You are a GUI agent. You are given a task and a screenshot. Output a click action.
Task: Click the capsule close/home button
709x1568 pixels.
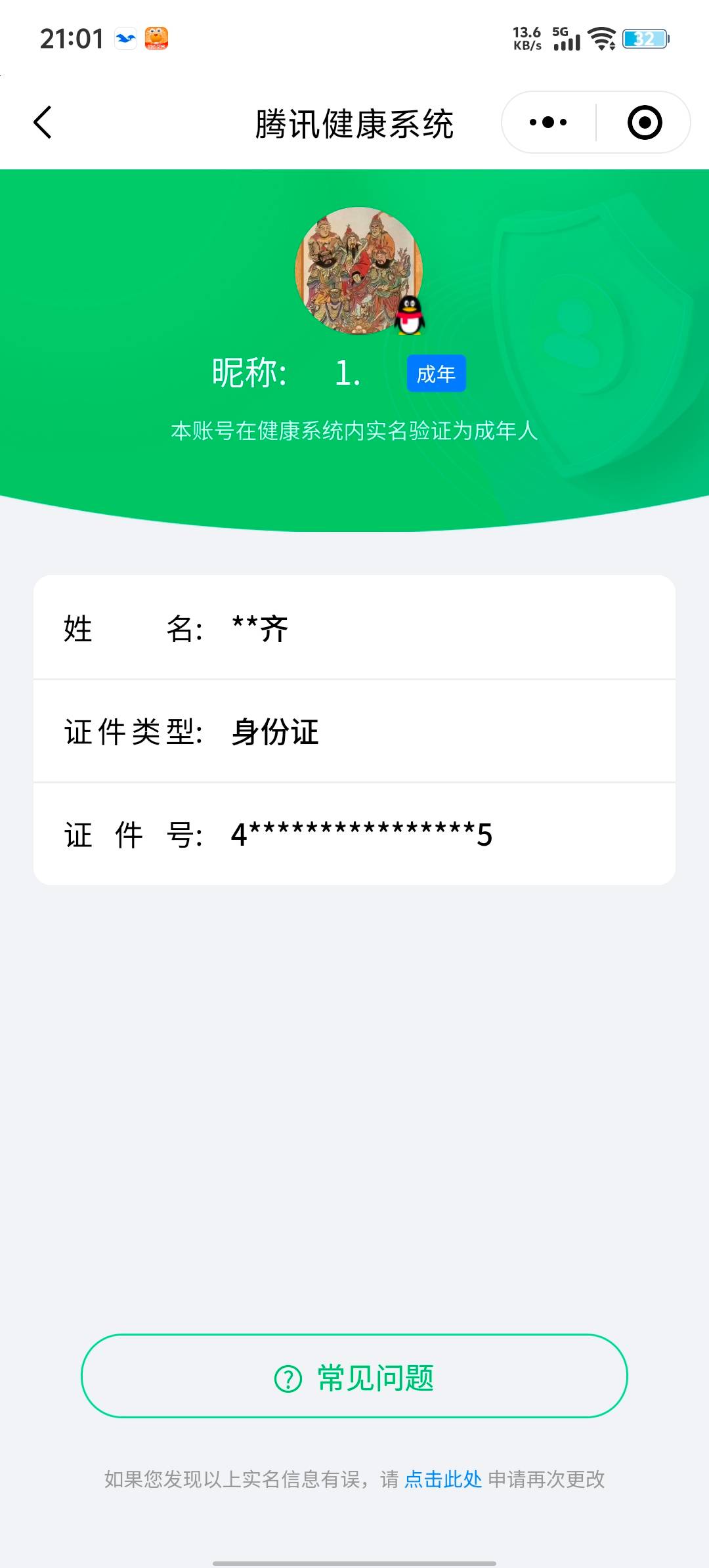point(645,122)
